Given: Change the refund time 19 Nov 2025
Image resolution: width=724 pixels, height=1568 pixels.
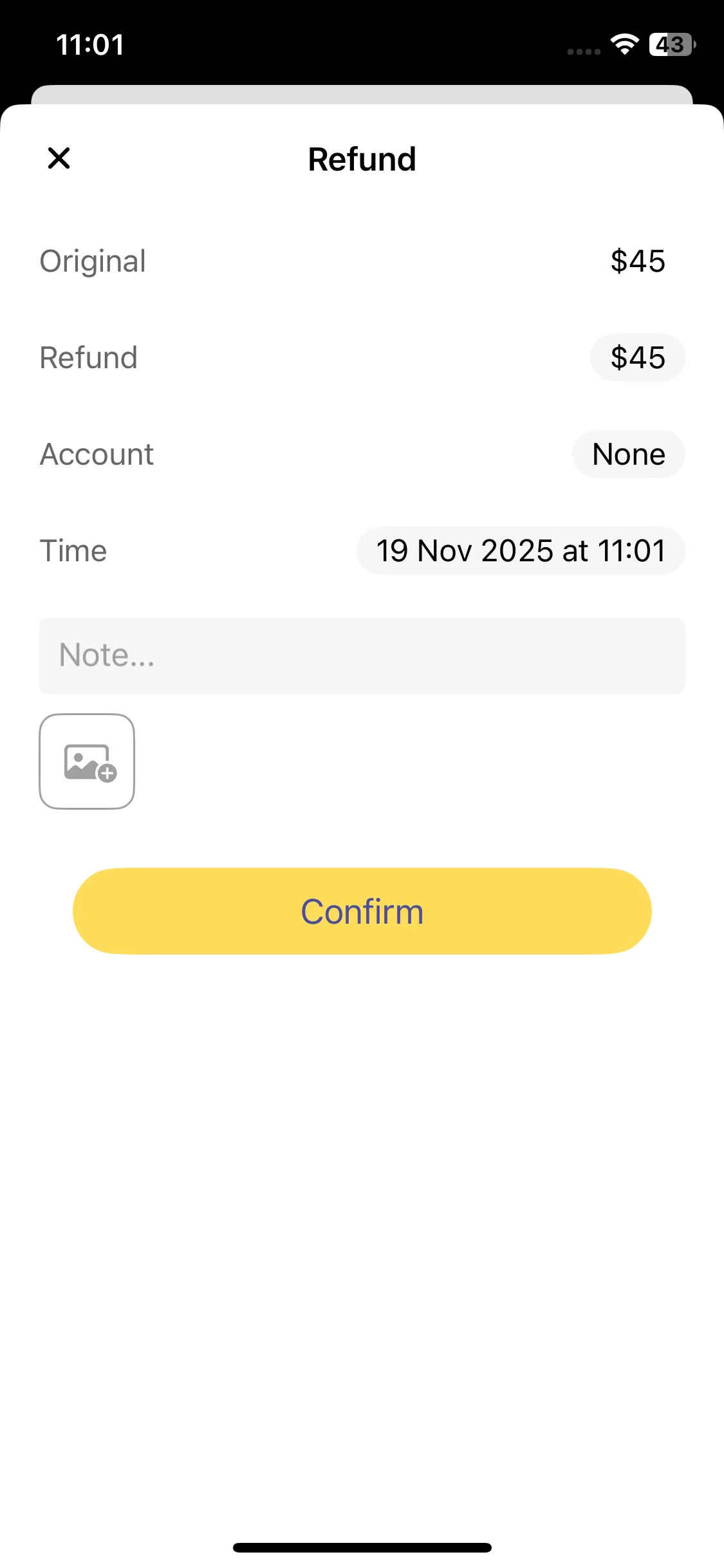Looking at the screenshot, I should click(x=520, y=551).
